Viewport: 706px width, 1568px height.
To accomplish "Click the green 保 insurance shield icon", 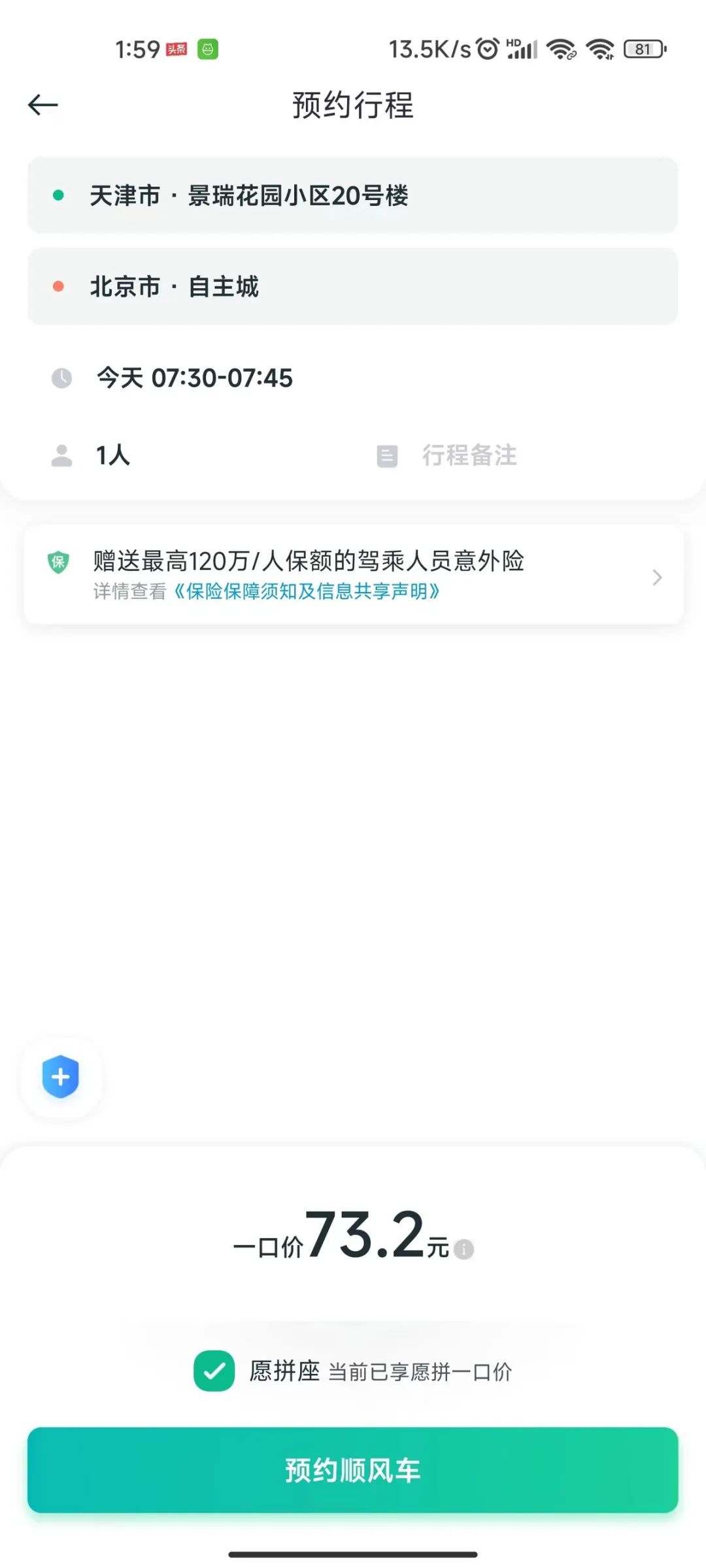I will click(x=59, y=563).
